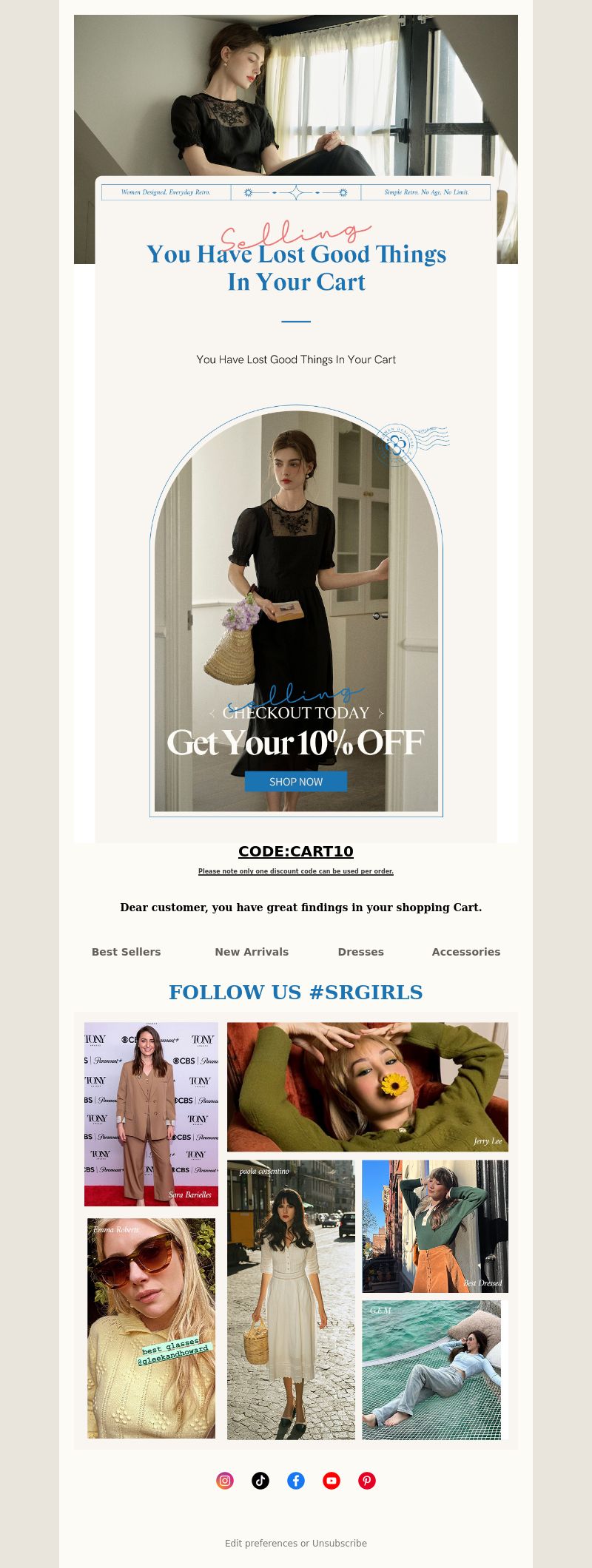Open the CODE:CART10 link
Screen dimensions: 592x1568
(x=296, y=851)
